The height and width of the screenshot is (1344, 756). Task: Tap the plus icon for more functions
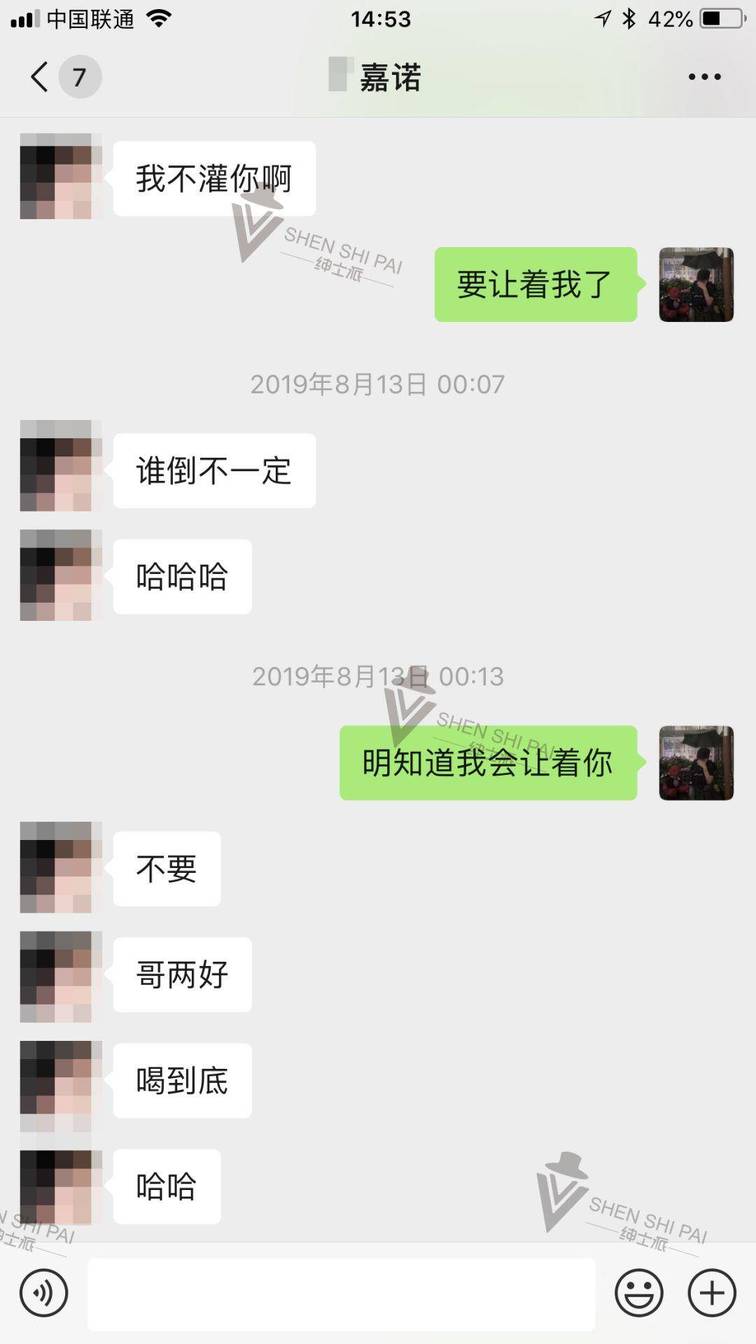712,1292
